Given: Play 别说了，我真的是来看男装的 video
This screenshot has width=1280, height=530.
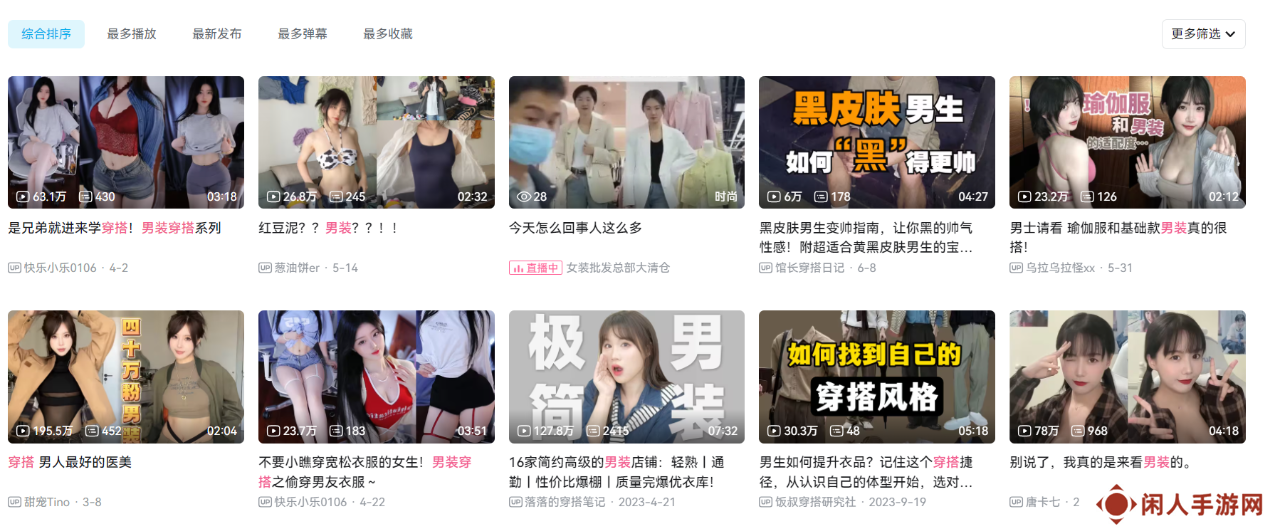Looking at the screenshot, I should [1127, 376].
